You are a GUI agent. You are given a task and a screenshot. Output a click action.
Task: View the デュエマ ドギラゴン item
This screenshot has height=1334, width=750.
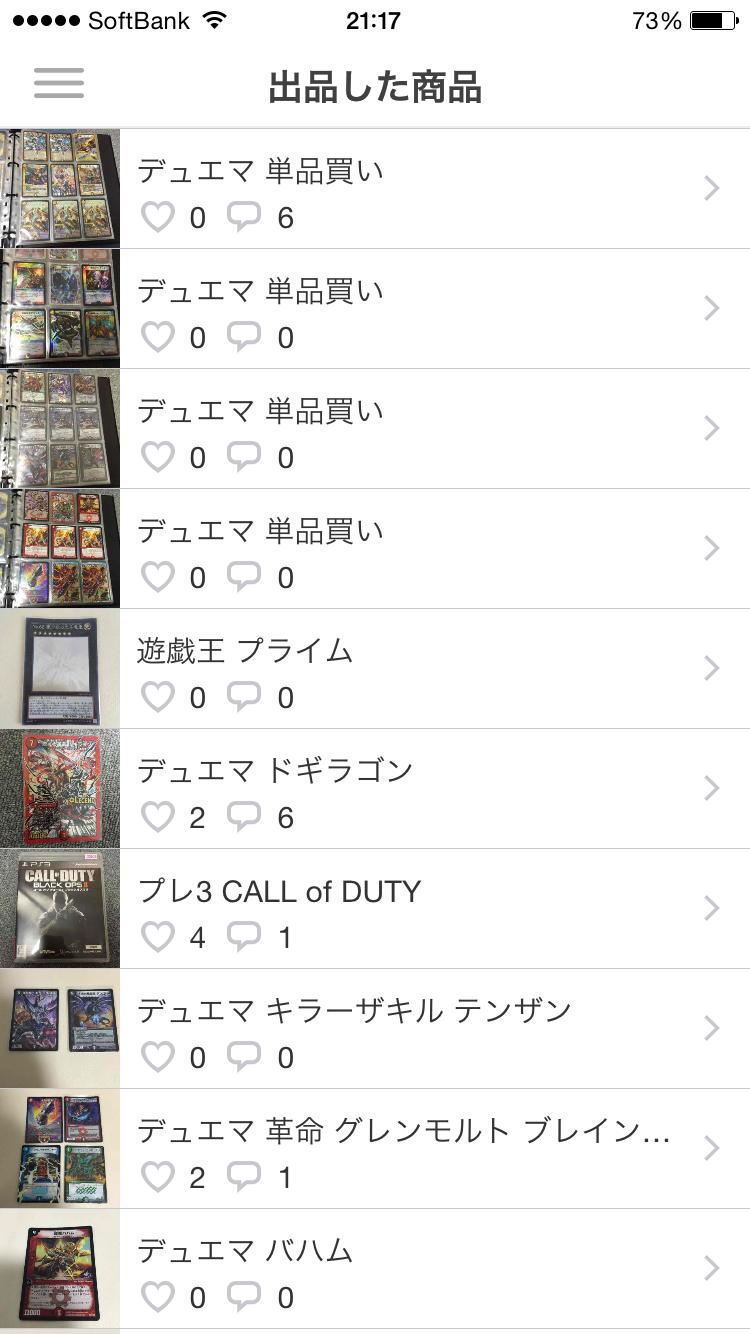(400, 789)
